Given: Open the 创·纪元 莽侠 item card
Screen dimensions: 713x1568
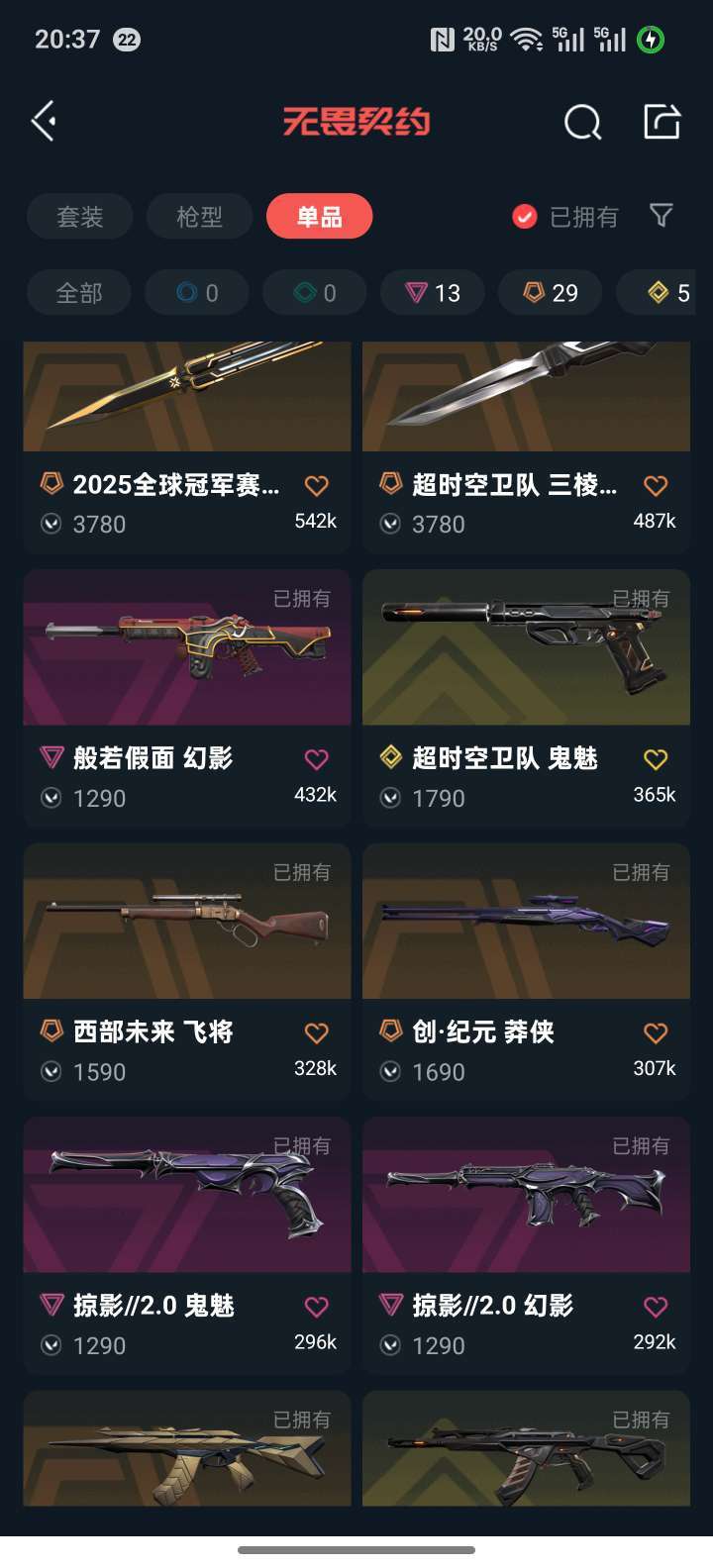Looking at the screenshot, I should tap(526, 921).
